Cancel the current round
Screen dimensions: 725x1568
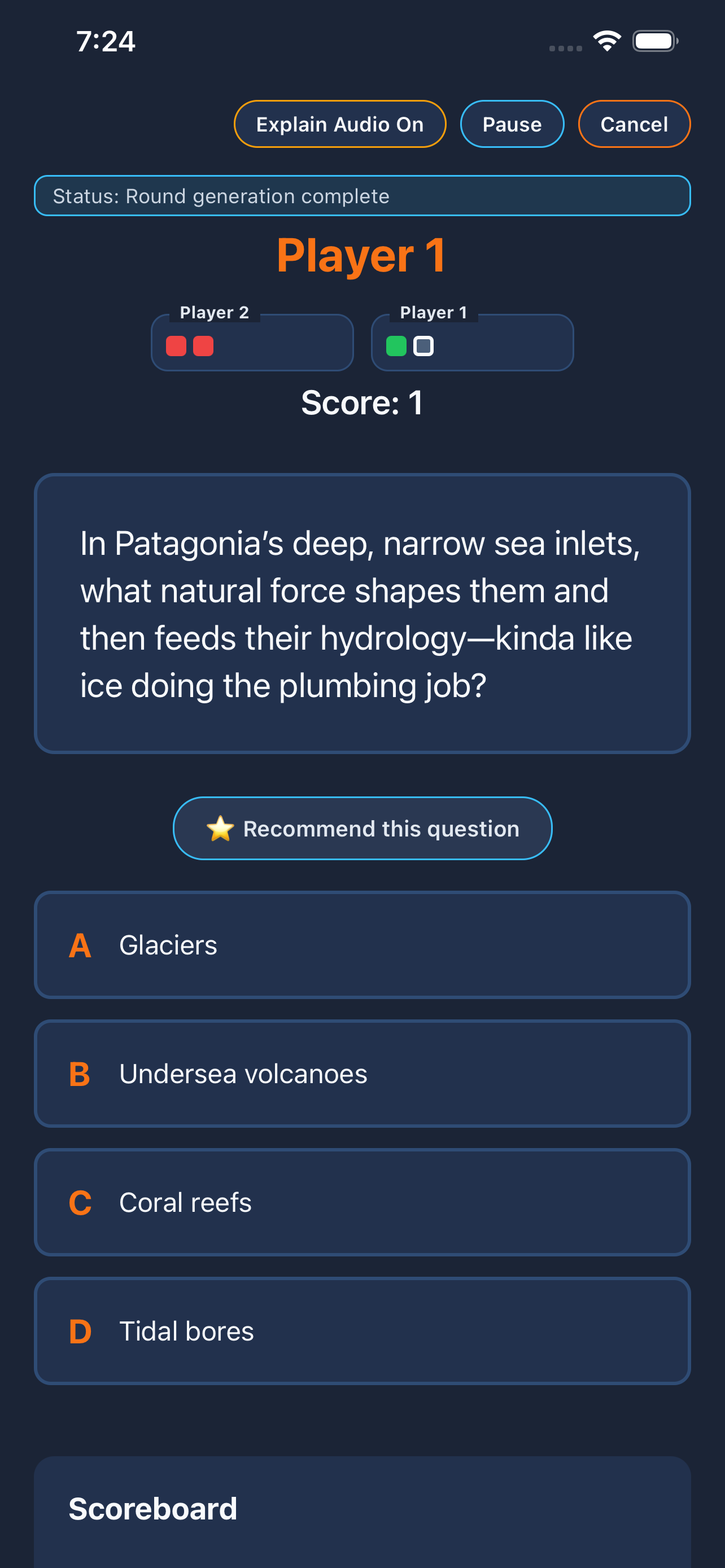point(634,124)
